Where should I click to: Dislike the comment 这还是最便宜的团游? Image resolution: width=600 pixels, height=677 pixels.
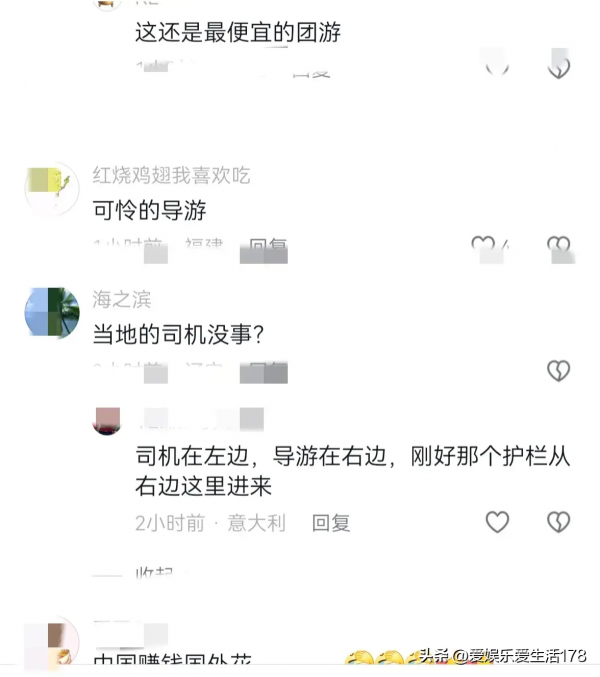(558, 67)
